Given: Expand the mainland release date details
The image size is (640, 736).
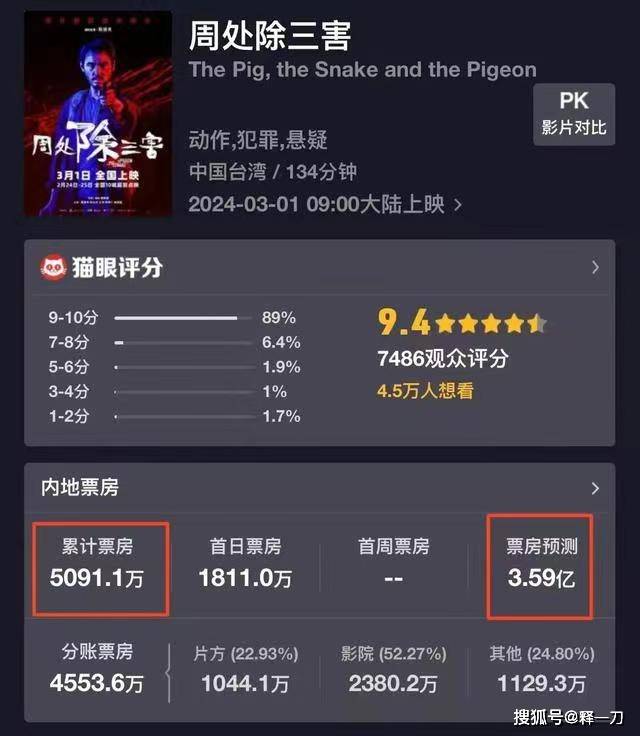Looking at the screenshot, I should 459,205.
